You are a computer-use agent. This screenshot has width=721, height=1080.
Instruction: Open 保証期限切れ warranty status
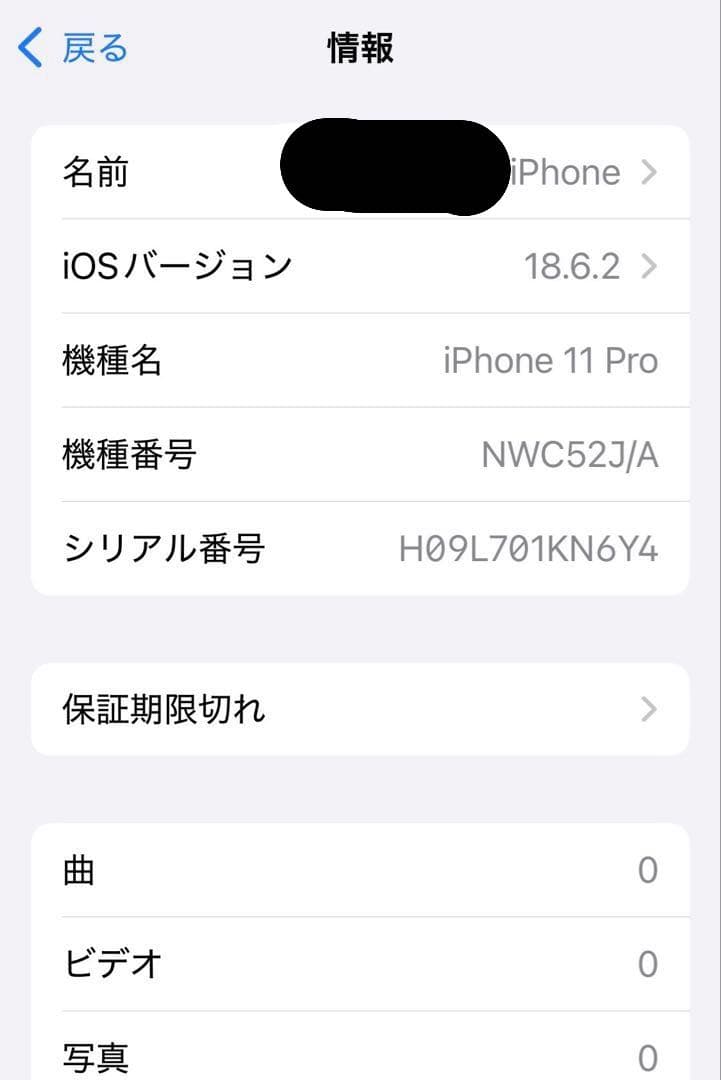[360, 708]
